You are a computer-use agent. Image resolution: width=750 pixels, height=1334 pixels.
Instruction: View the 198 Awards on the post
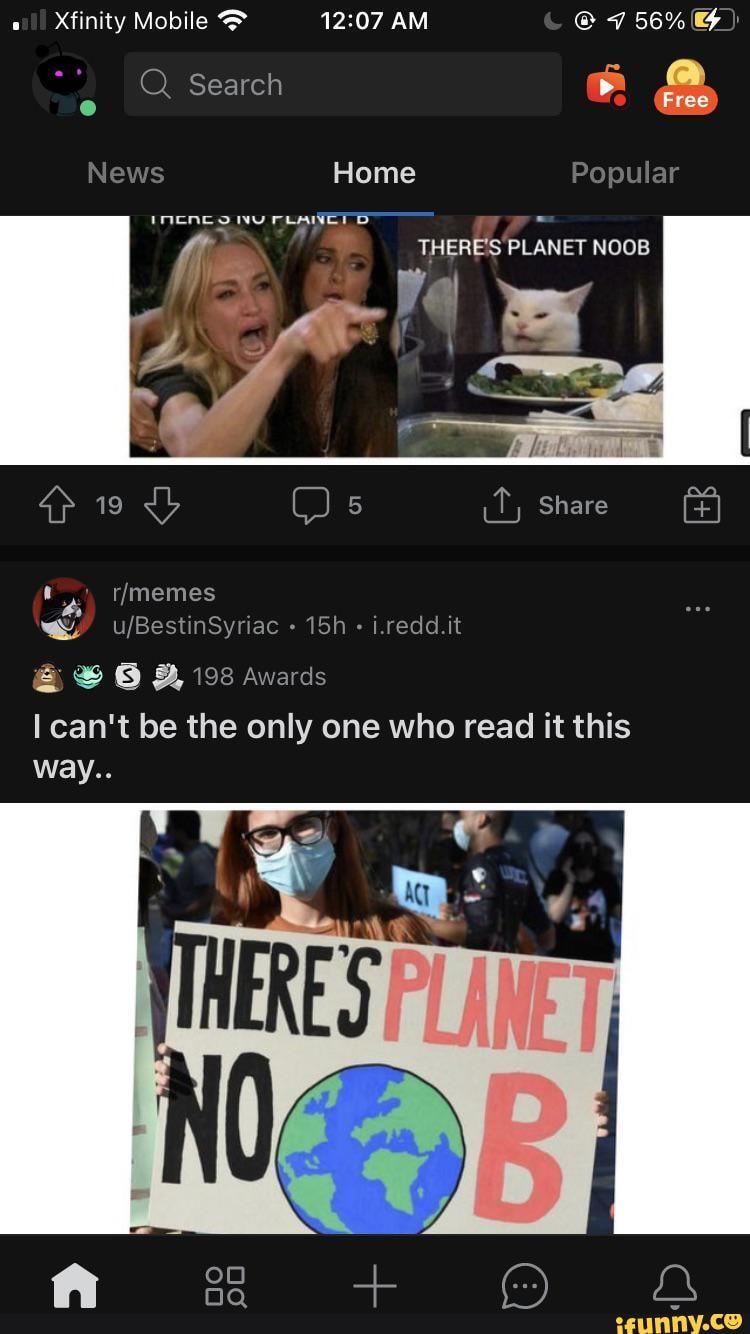pos(258,677)
